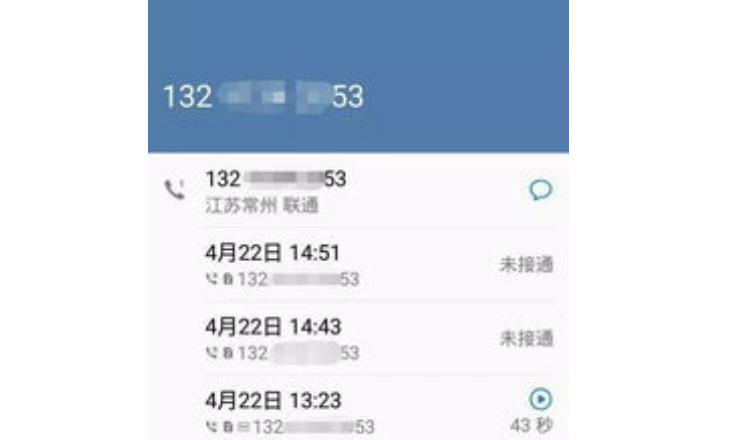Play the recording of the 13:23 call
Screen dimensions: 749x440
point(540,399)
